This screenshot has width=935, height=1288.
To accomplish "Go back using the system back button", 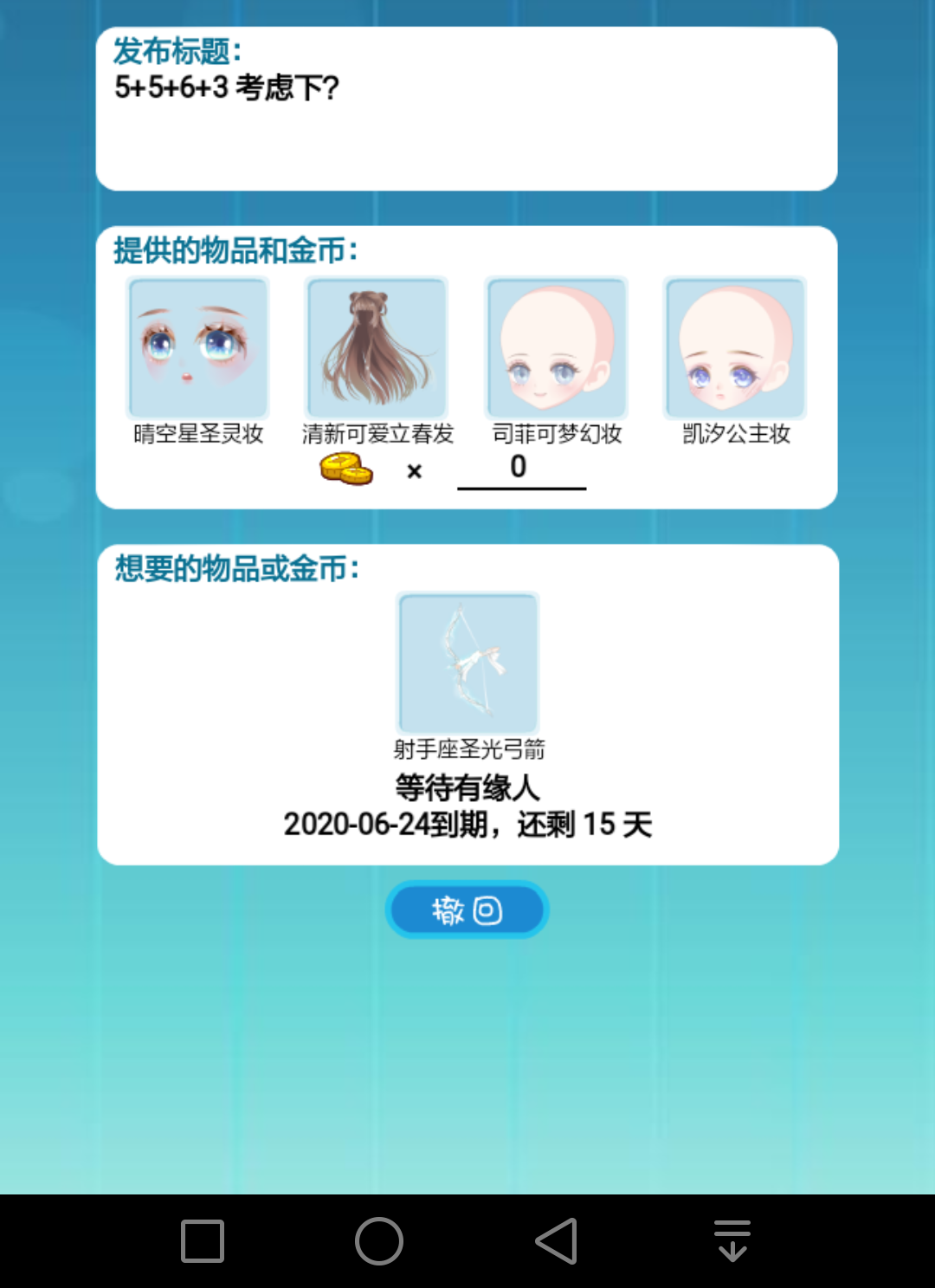I will coord(556,1240).
